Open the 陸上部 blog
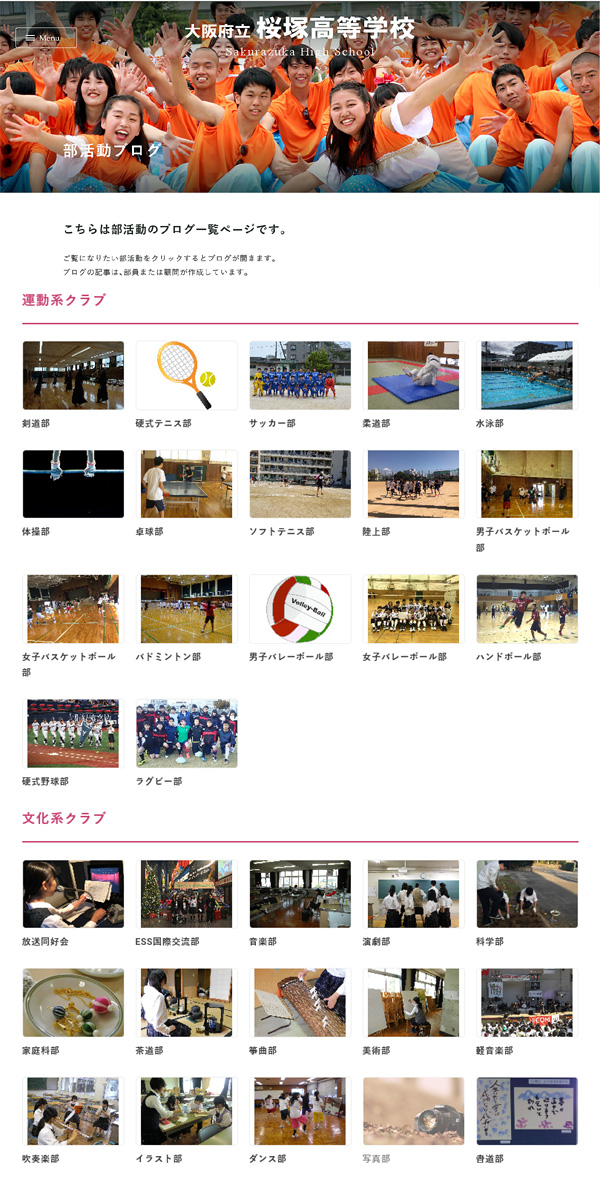 pos(413,484)
